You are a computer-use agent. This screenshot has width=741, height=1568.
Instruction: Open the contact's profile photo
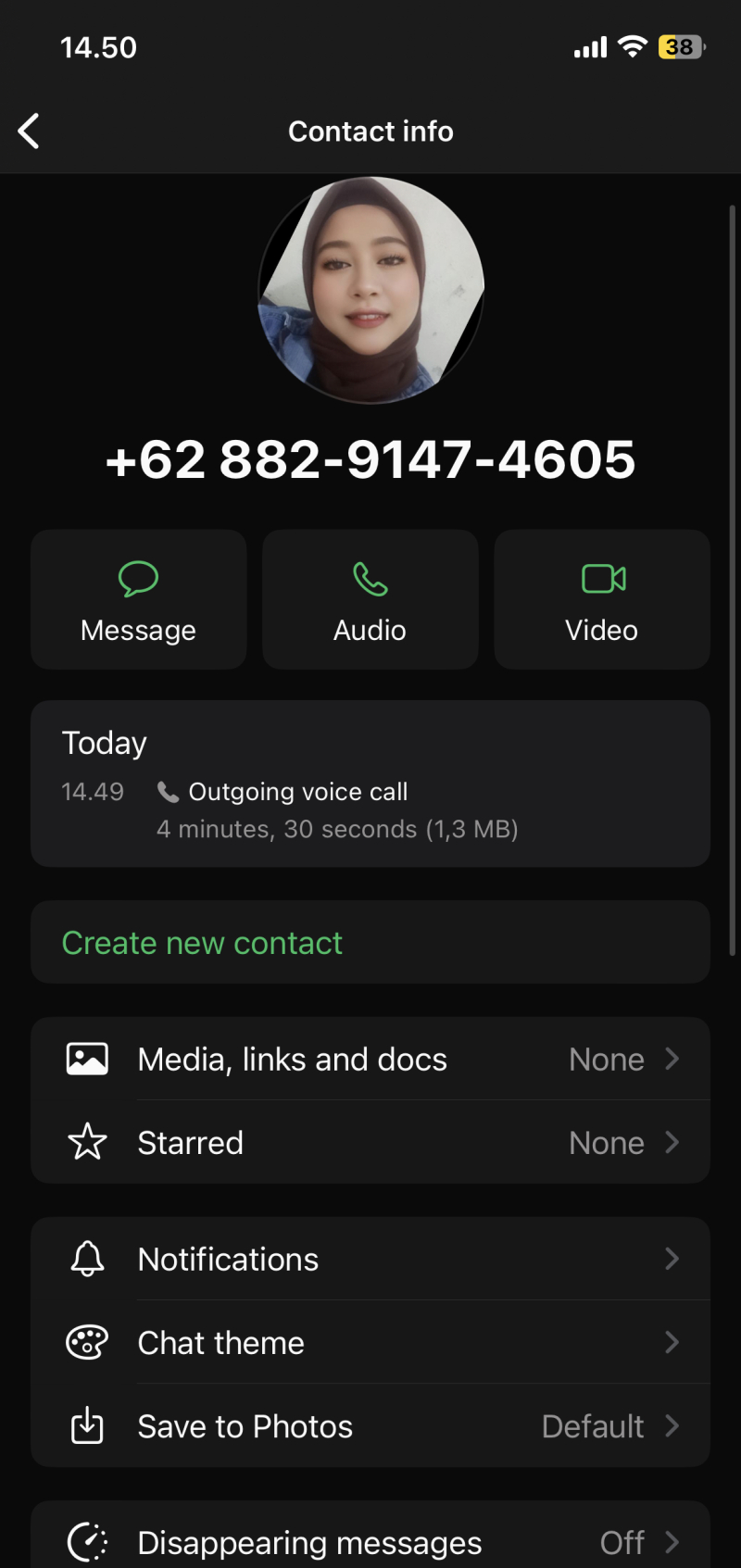[x=370, y=290]
